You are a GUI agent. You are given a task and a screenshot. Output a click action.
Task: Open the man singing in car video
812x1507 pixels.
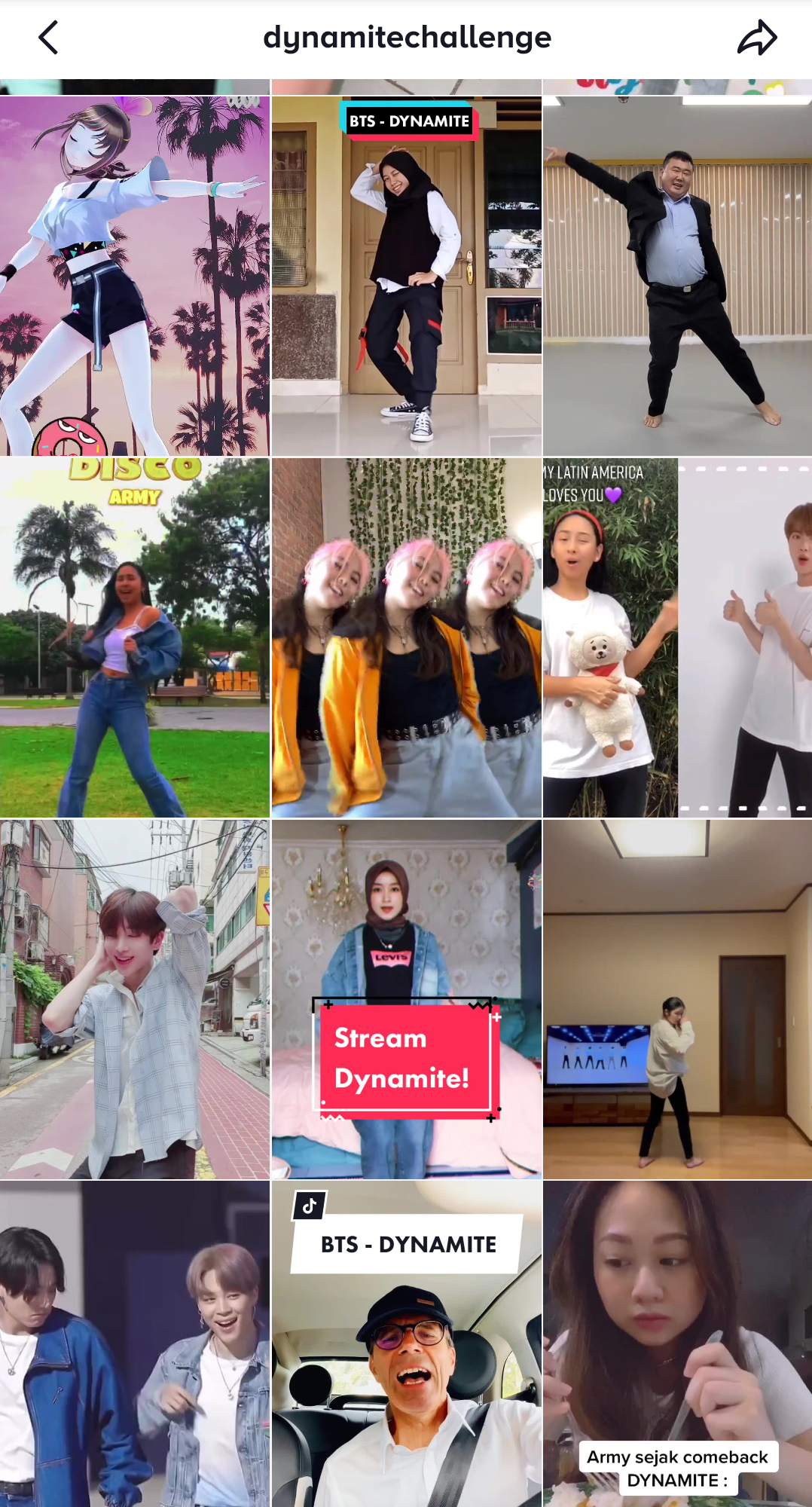406,1344
